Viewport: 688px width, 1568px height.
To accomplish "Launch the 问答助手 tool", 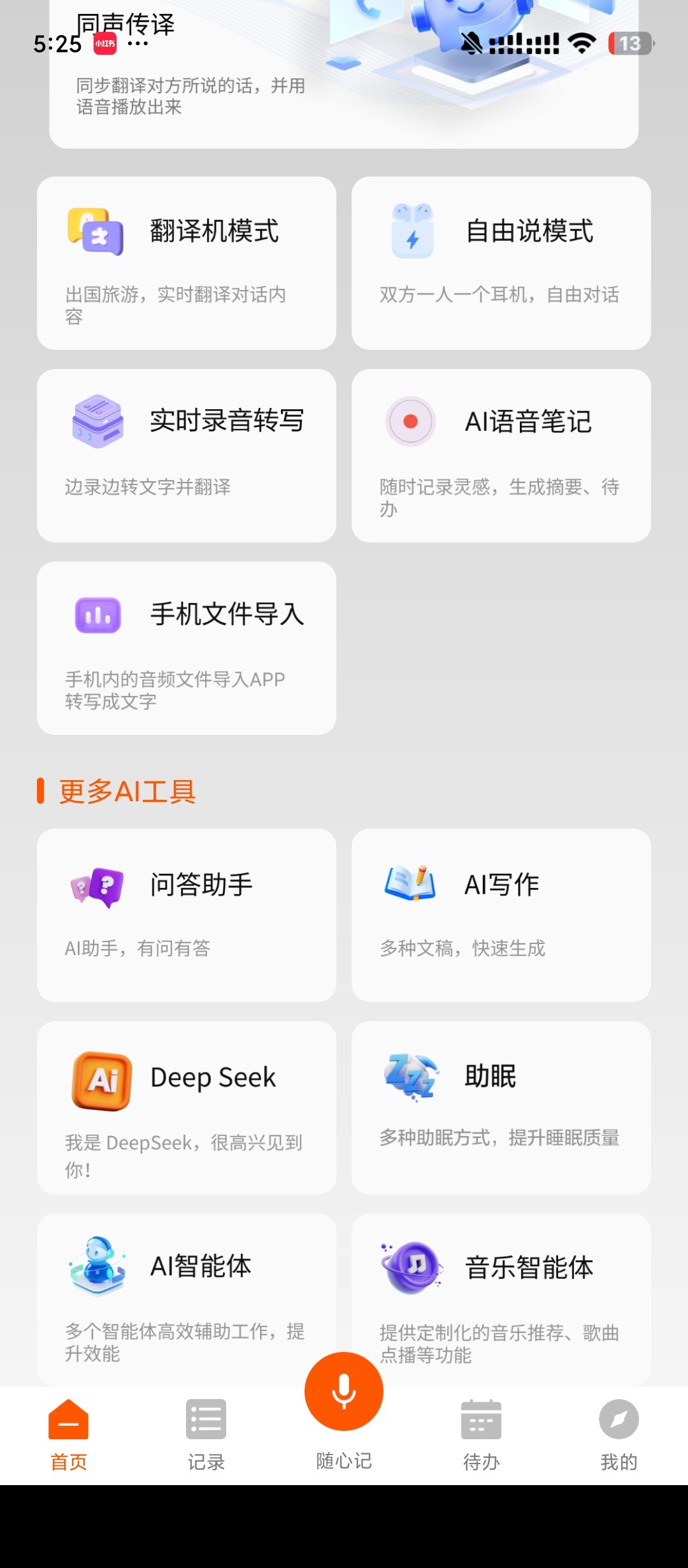I will [187, 915].
